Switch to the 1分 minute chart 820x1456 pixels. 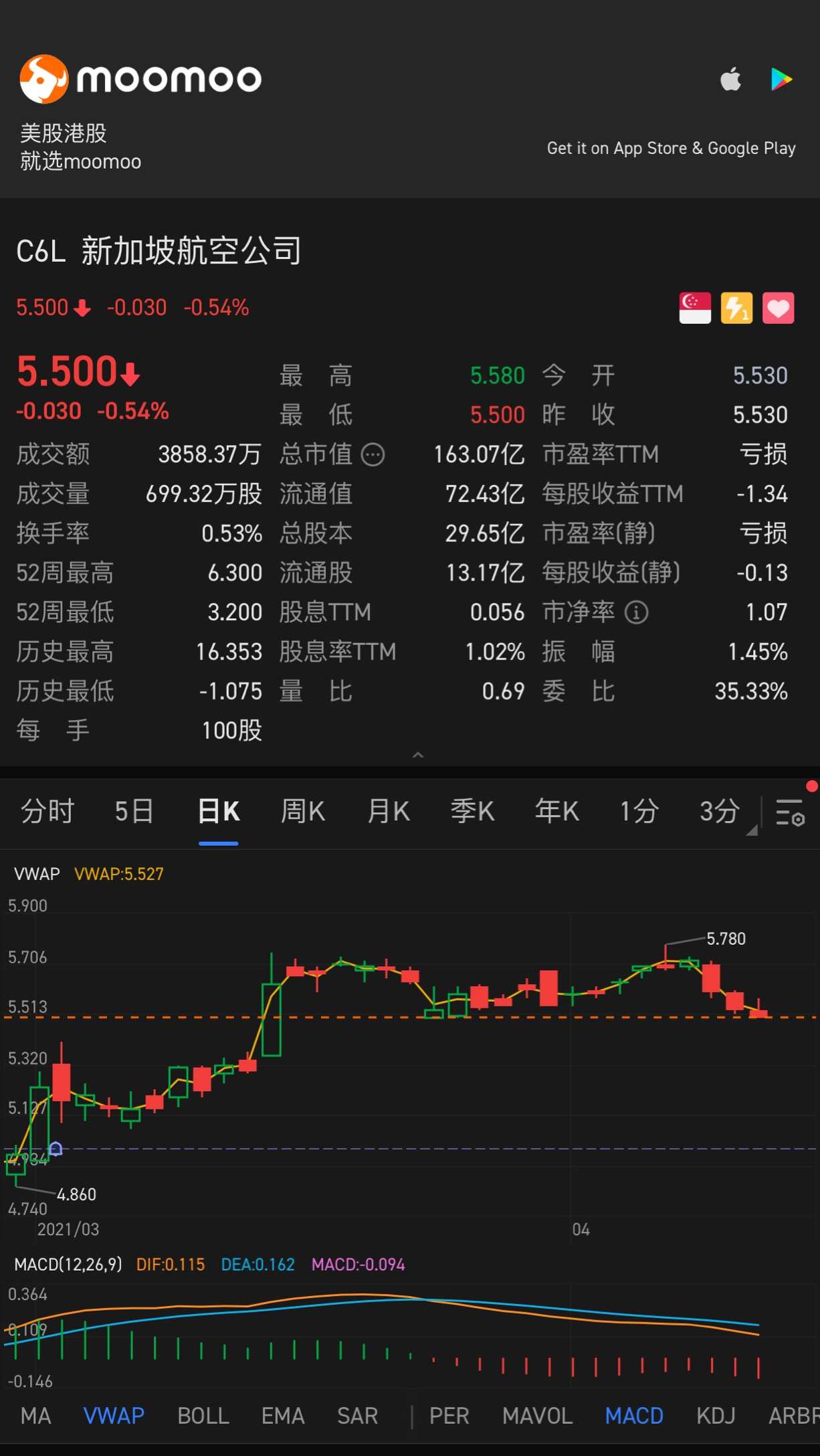pos(639,812)
